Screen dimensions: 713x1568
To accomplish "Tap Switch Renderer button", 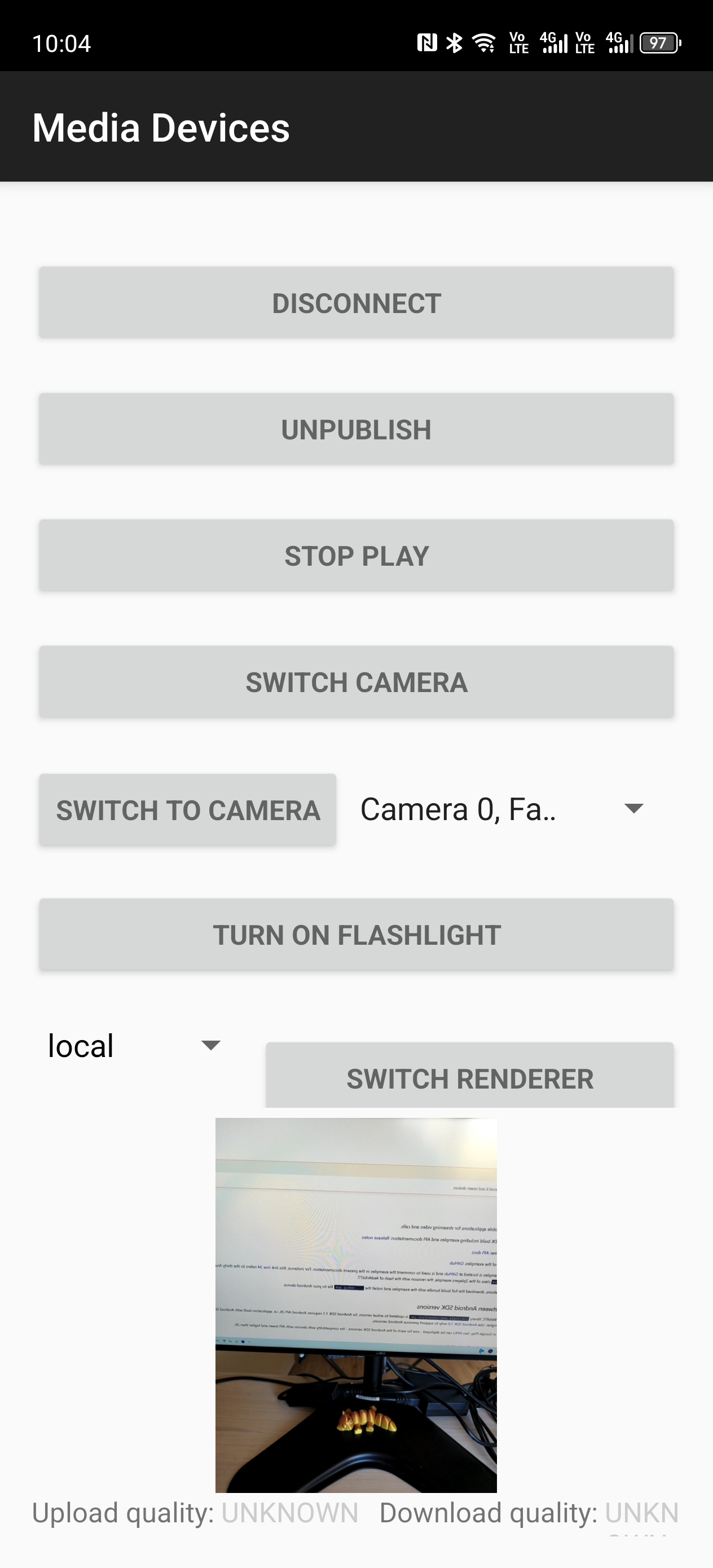I will point(469,1077).
